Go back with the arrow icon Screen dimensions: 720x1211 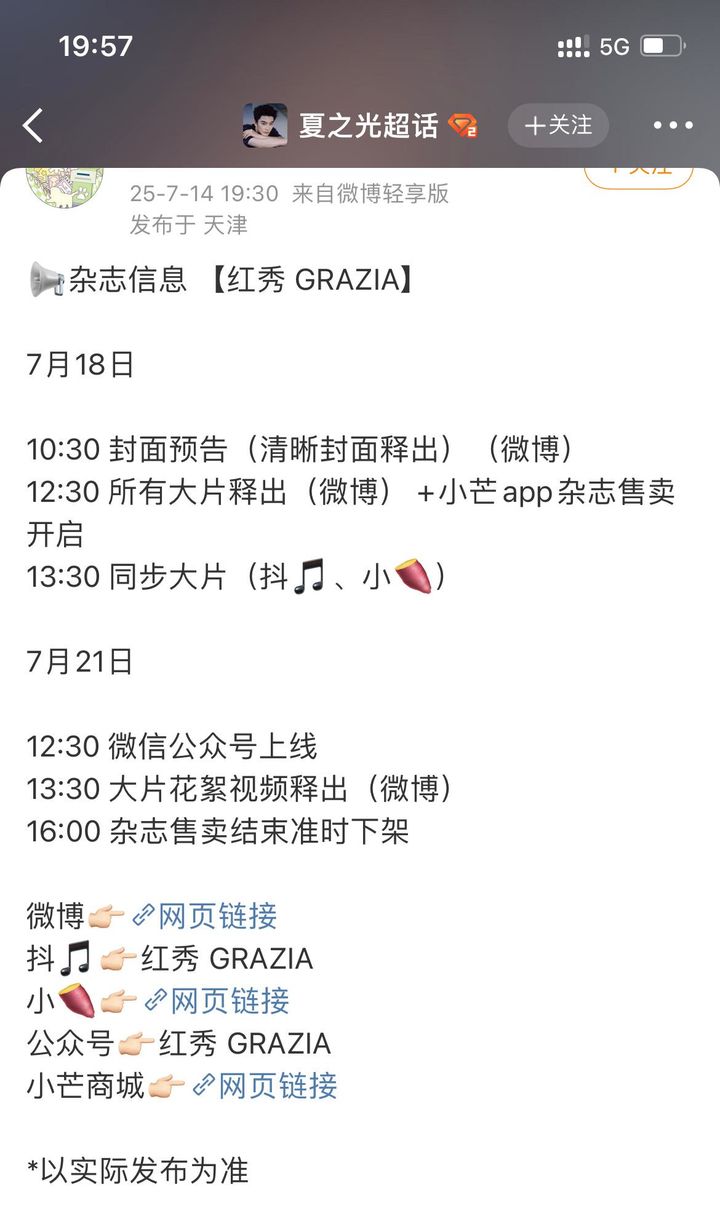click(33, 126)
